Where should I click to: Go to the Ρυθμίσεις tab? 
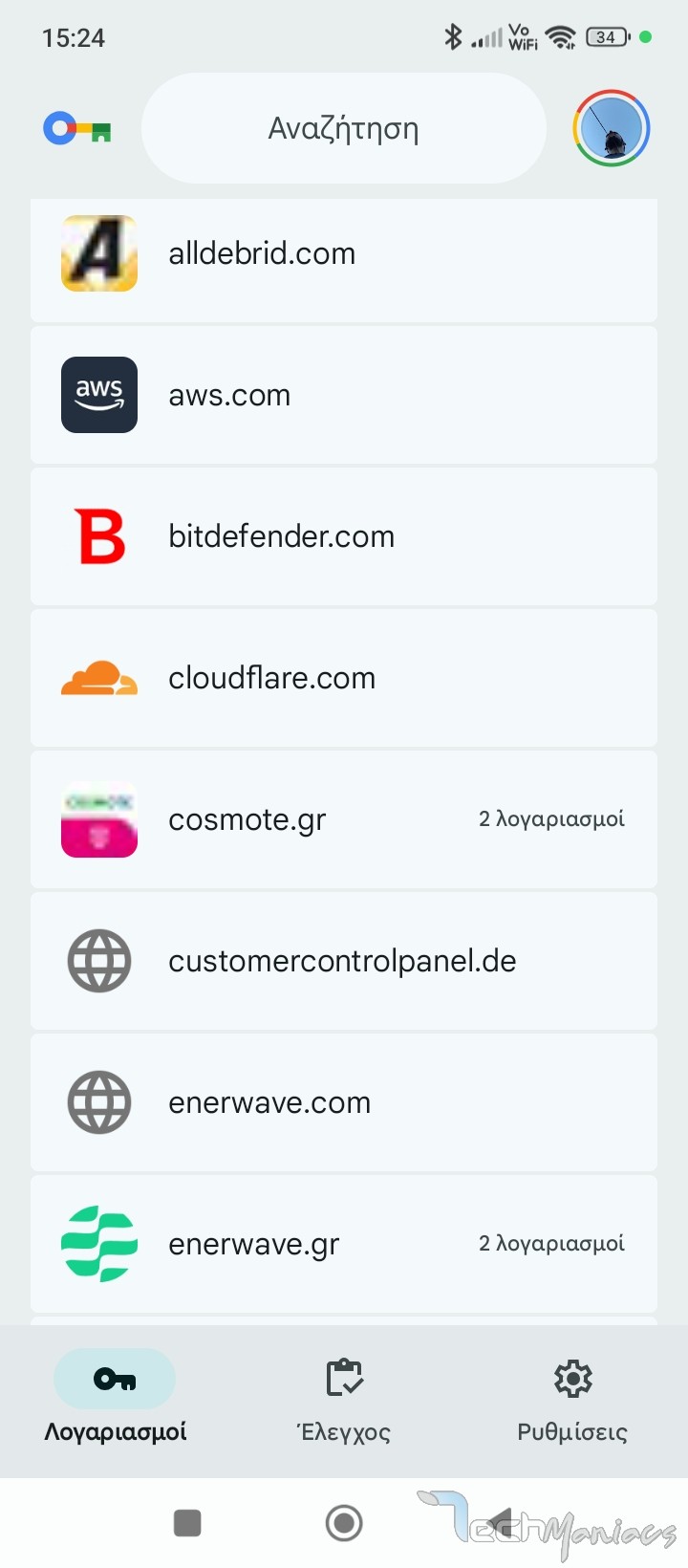[x=572, y=1398]
